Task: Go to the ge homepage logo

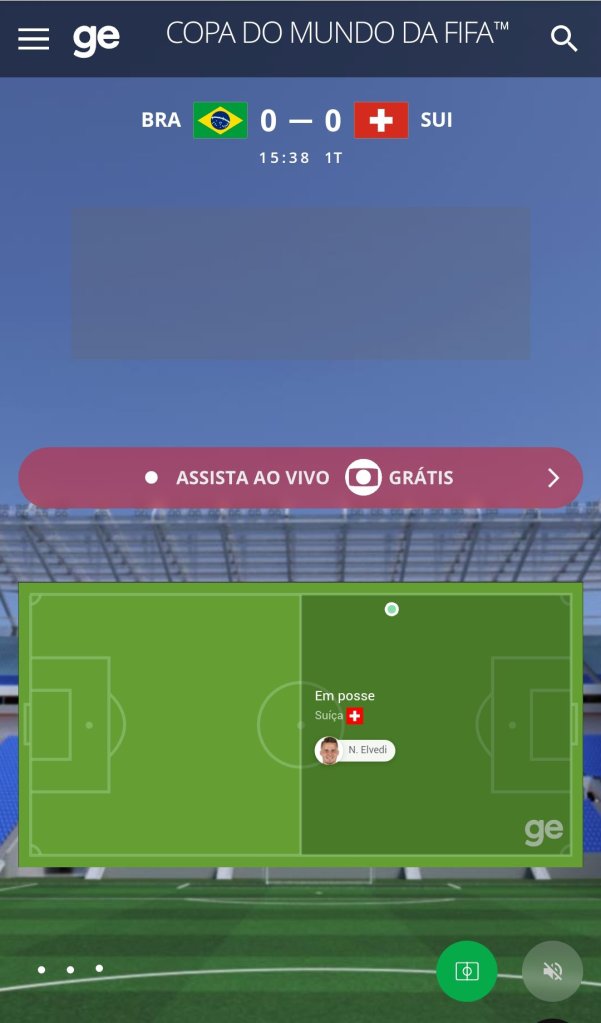Action: (x=96, y=39)
